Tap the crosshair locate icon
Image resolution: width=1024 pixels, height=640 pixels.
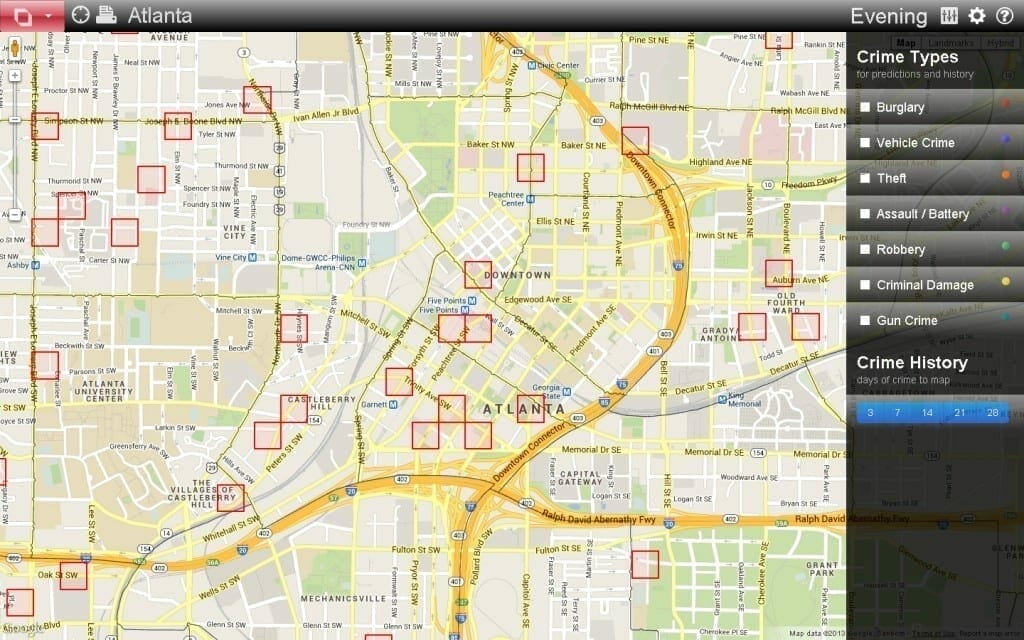(81, 16)
